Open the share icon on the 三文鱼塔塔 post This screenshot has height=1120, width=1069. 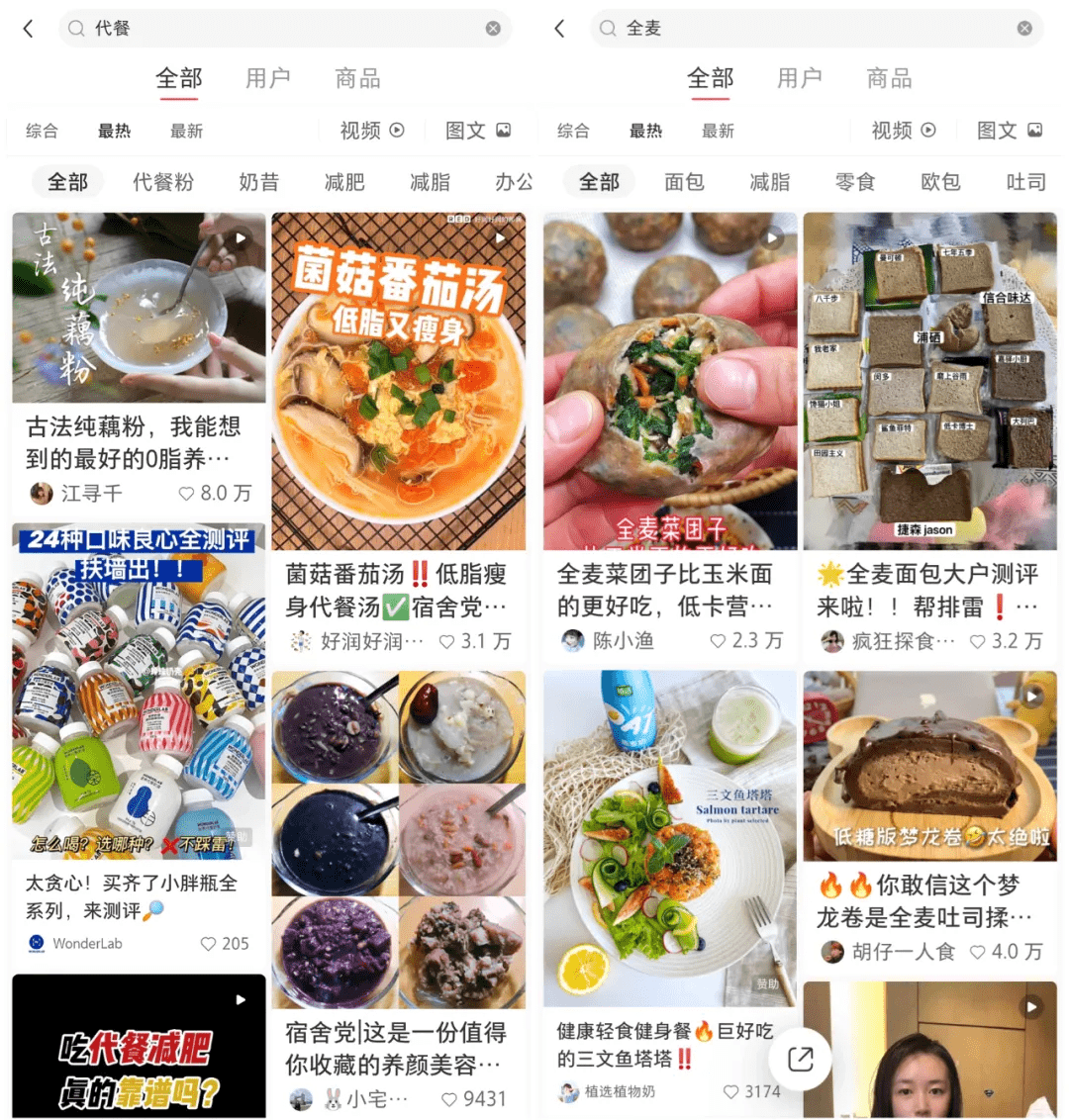pos(800,1059)
